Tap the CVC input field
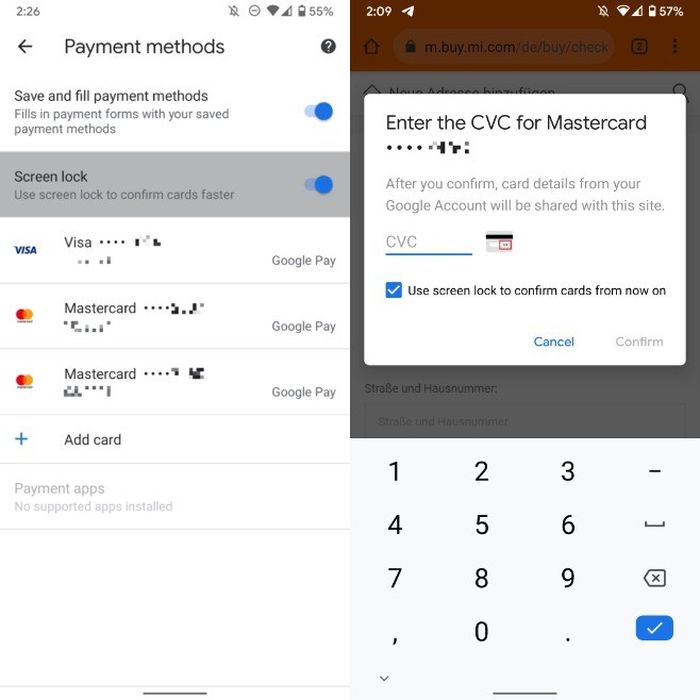 pos(428,242)
